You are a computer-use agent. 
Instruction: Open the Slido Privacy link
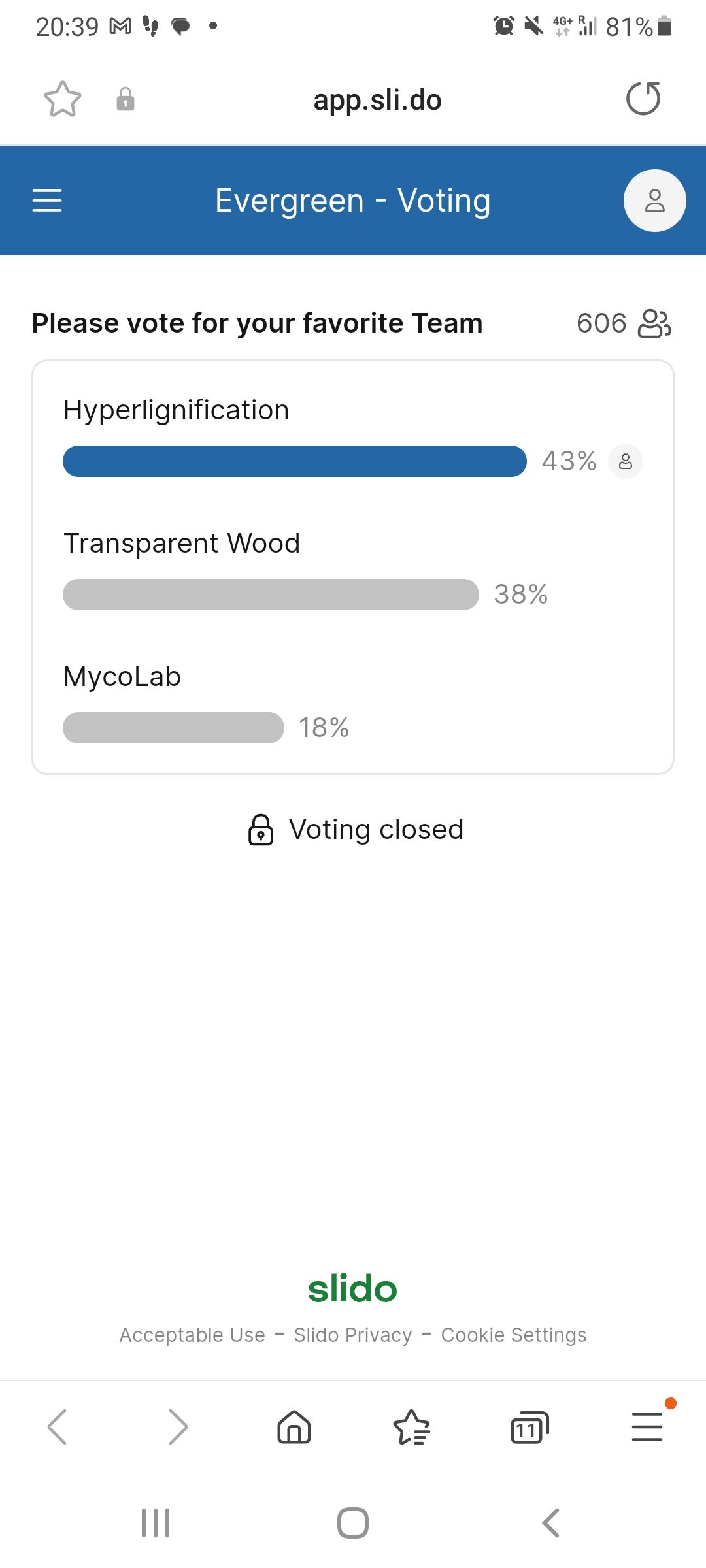point(353,1335)
